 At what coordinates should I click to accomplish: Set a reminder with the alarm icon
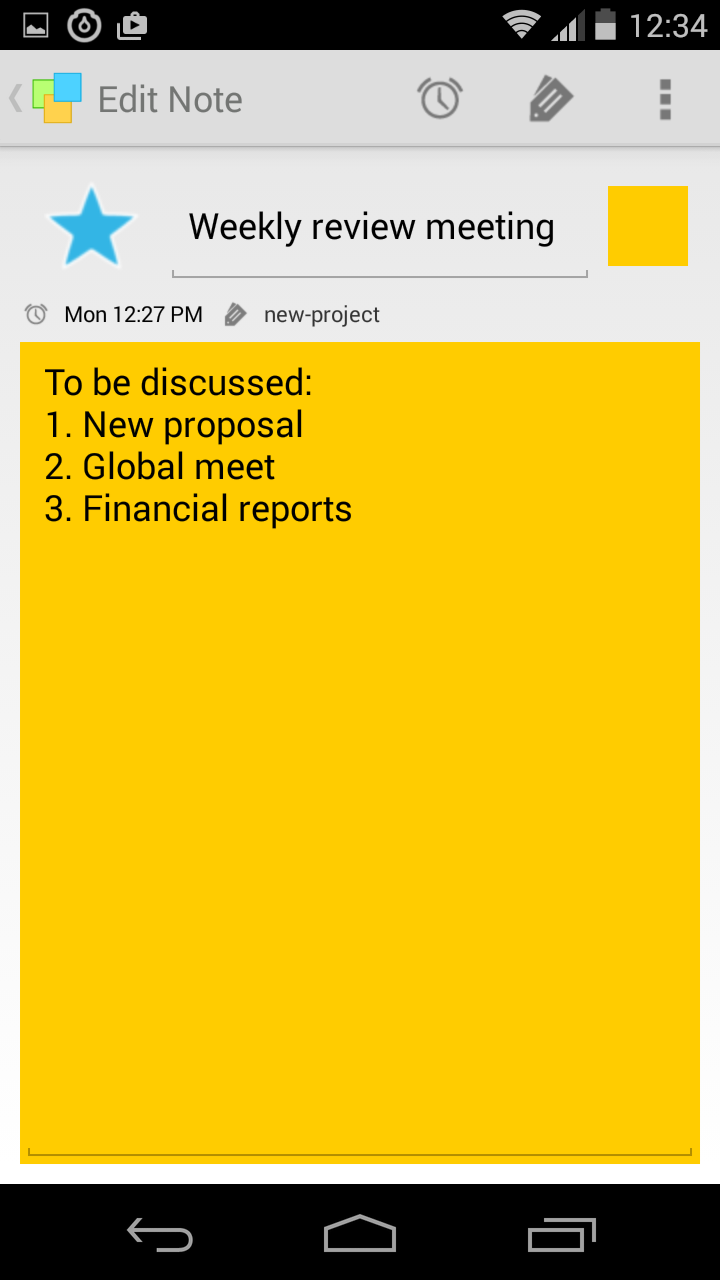(439, 99)
